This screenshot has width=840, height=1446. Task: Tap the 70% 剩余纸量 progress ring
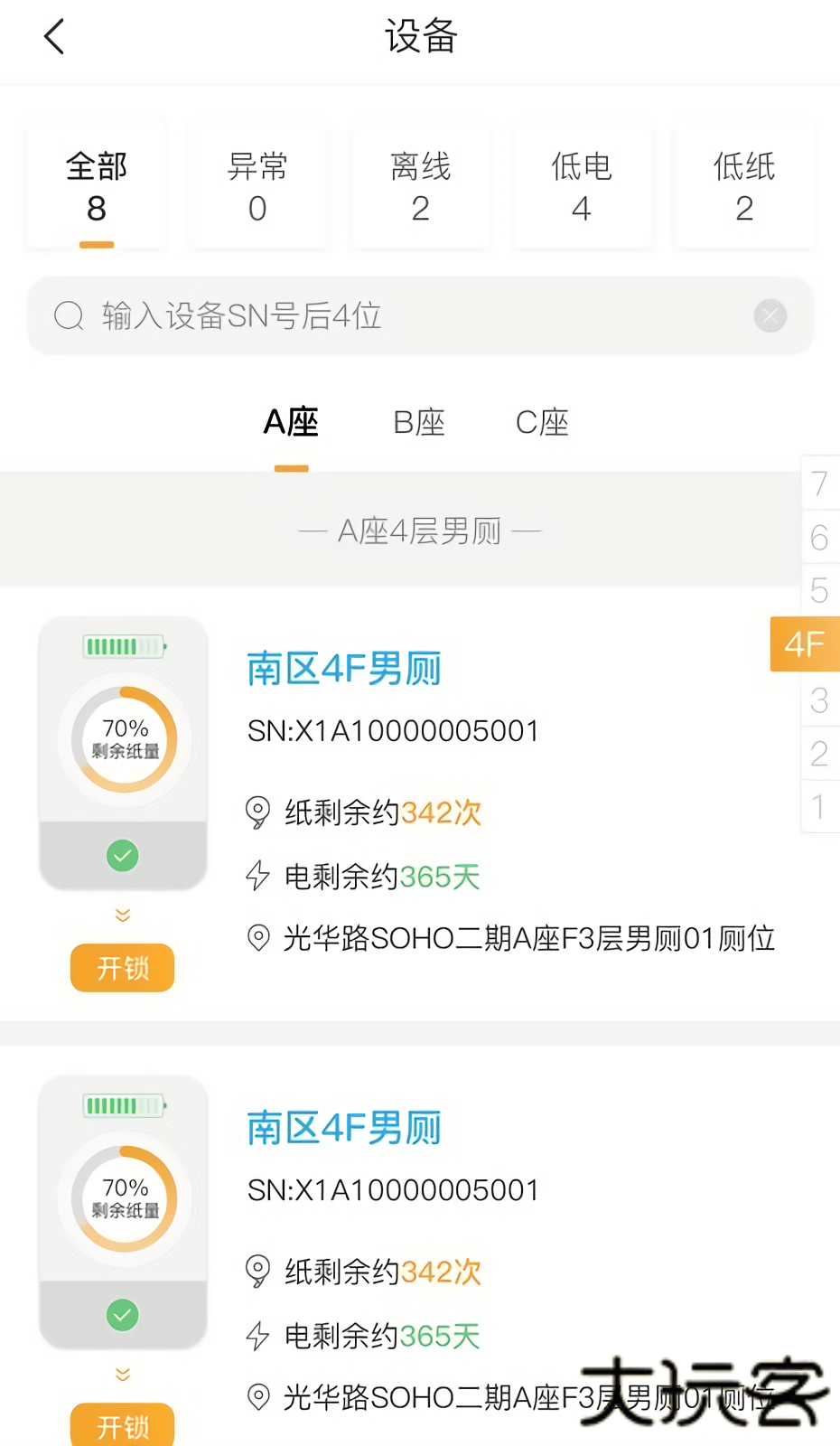(x=122, y=738)
